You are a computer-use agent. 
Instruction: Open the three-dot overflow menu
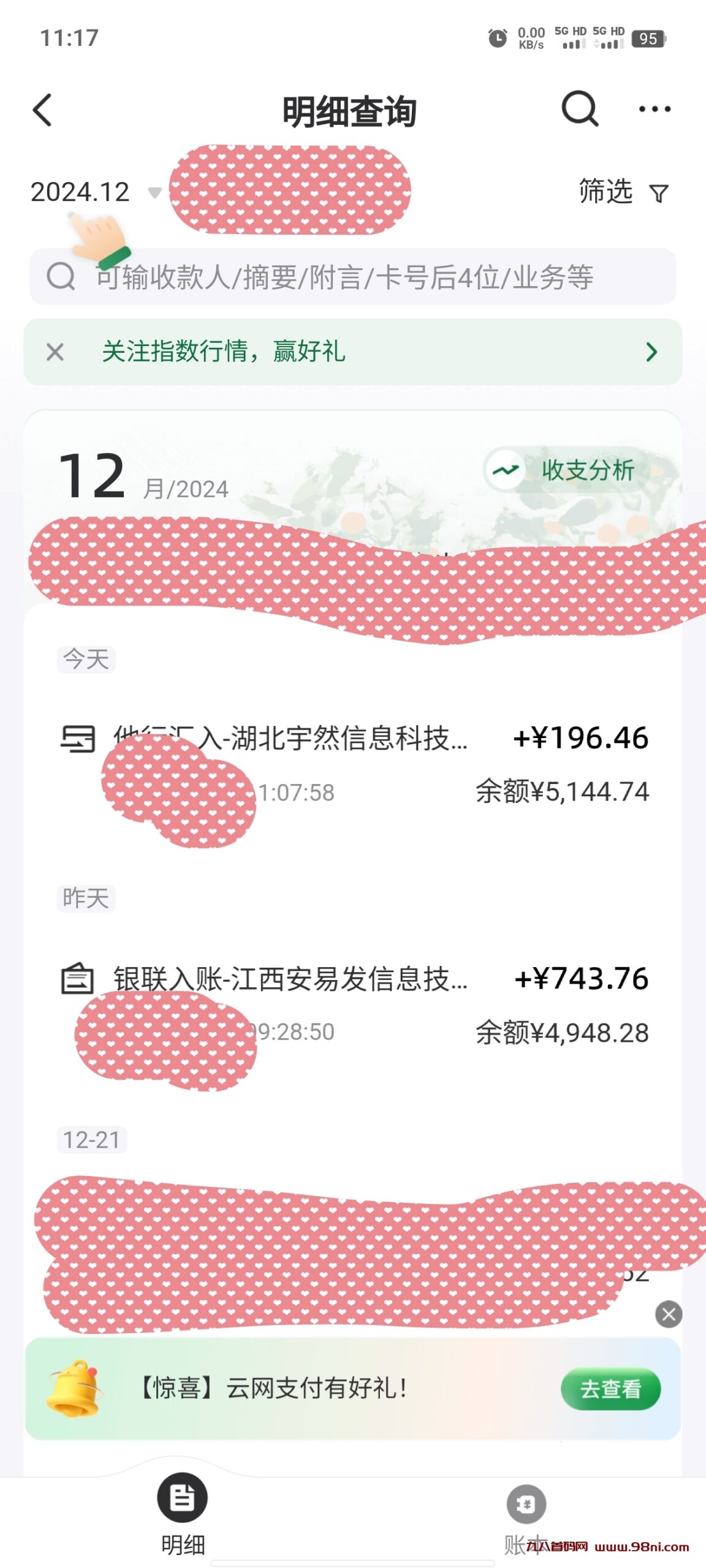tap(654, 110)
